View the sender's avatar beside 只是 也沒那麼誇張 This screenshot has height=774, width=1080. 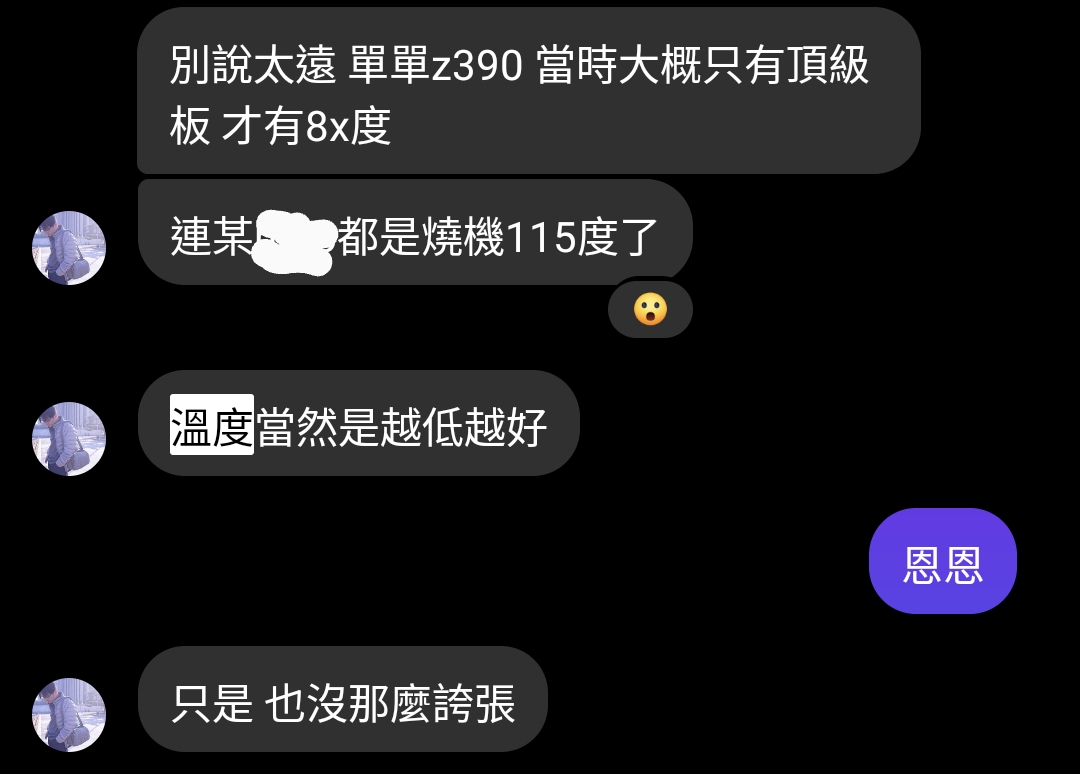pos(69,714)
